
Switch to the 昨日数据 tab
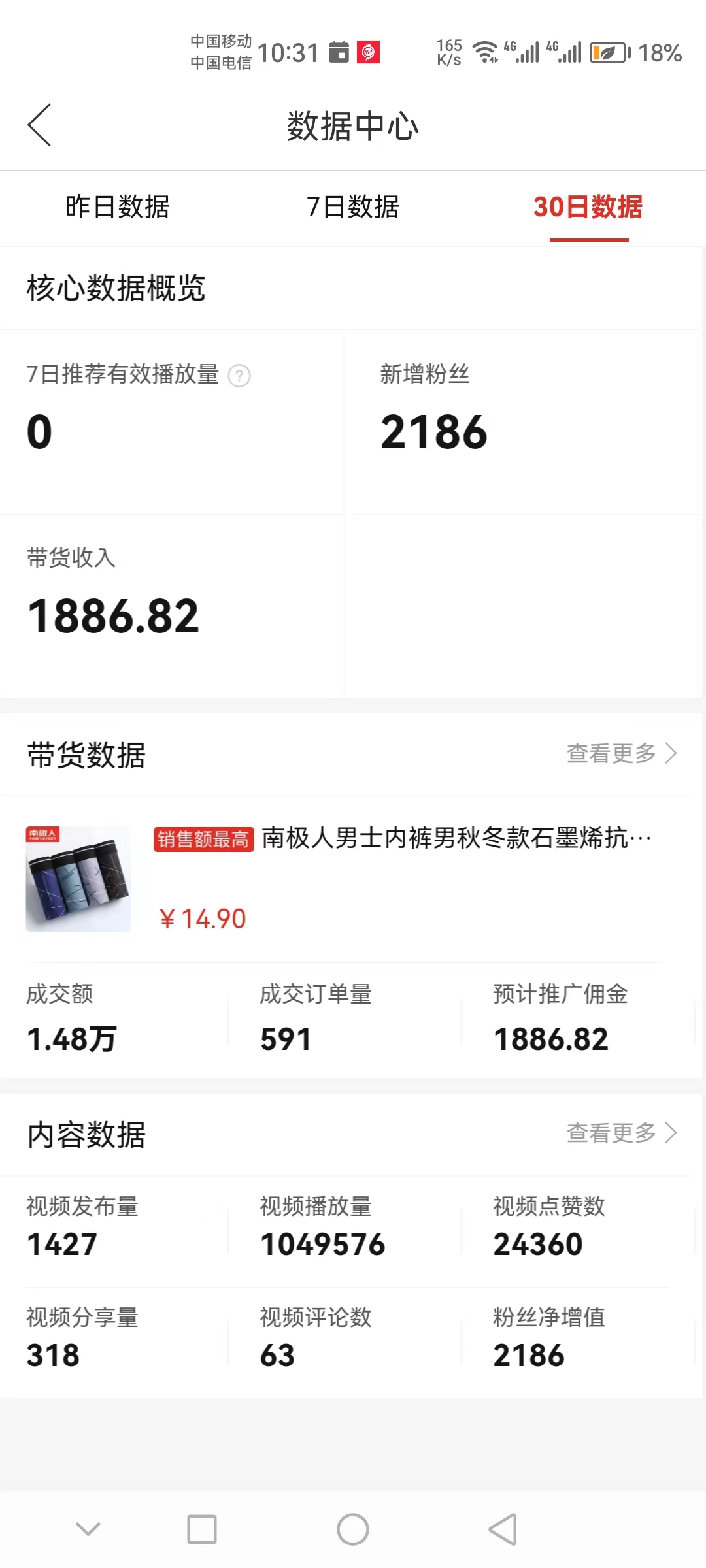click(118, 207)
